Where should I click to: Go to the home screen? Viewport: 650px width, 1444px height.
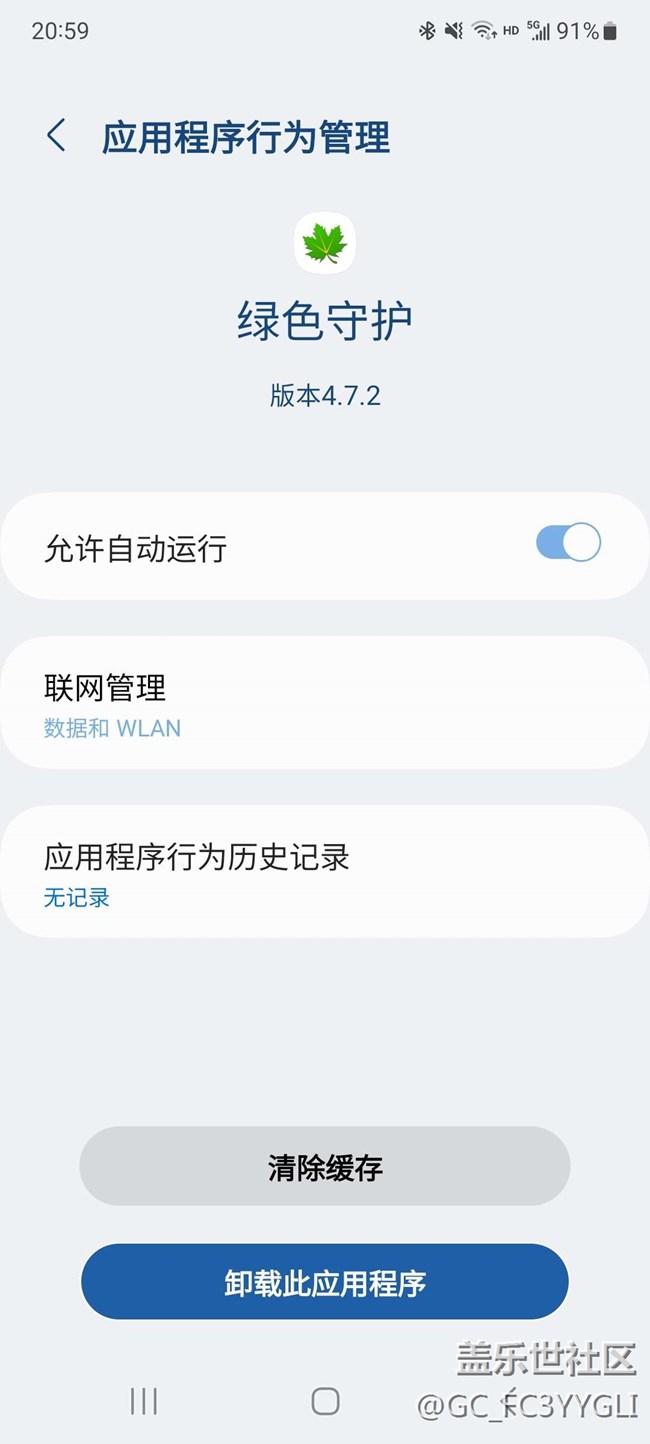325,1401
